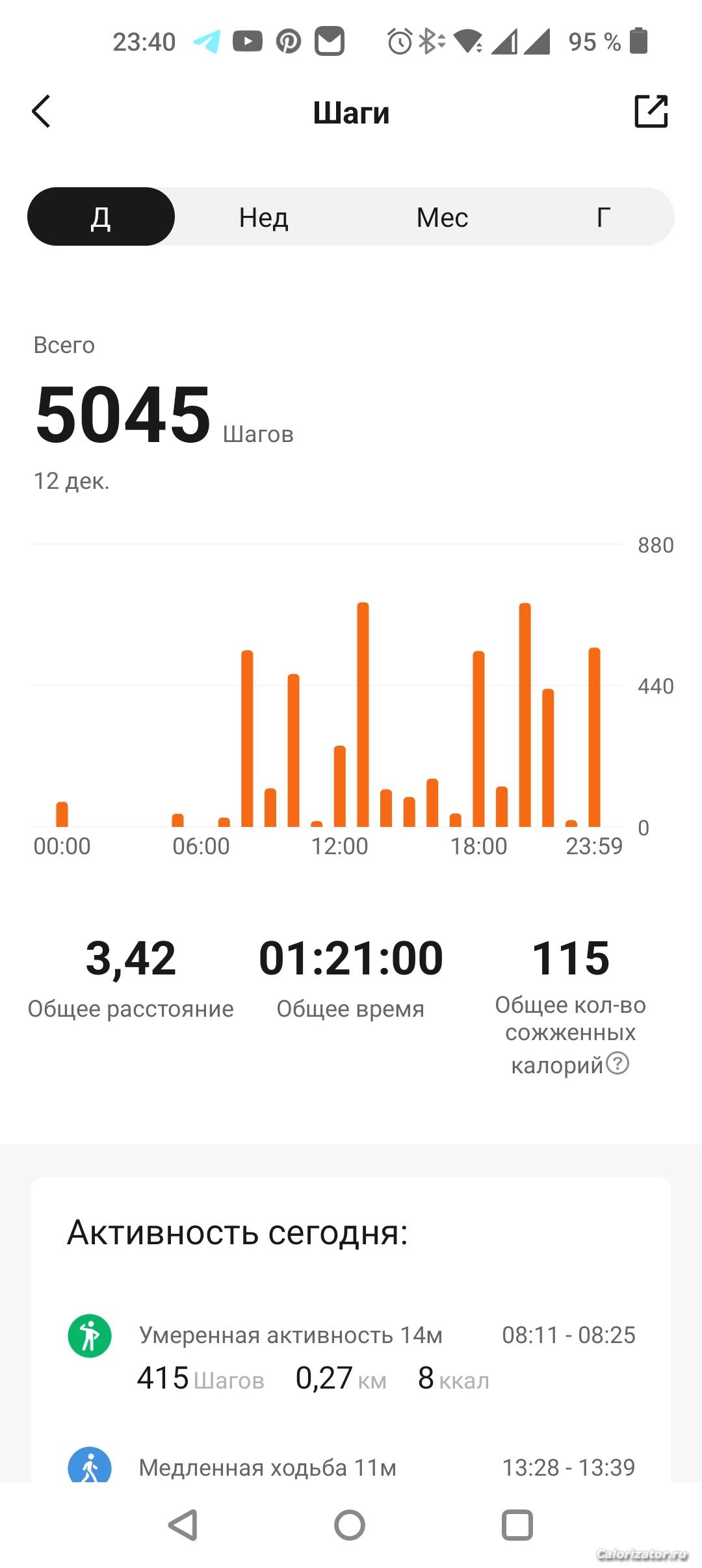This screenshot has height=1568, width=702.
Task: Go back from the Шаги screen
Action: (42, 112)
